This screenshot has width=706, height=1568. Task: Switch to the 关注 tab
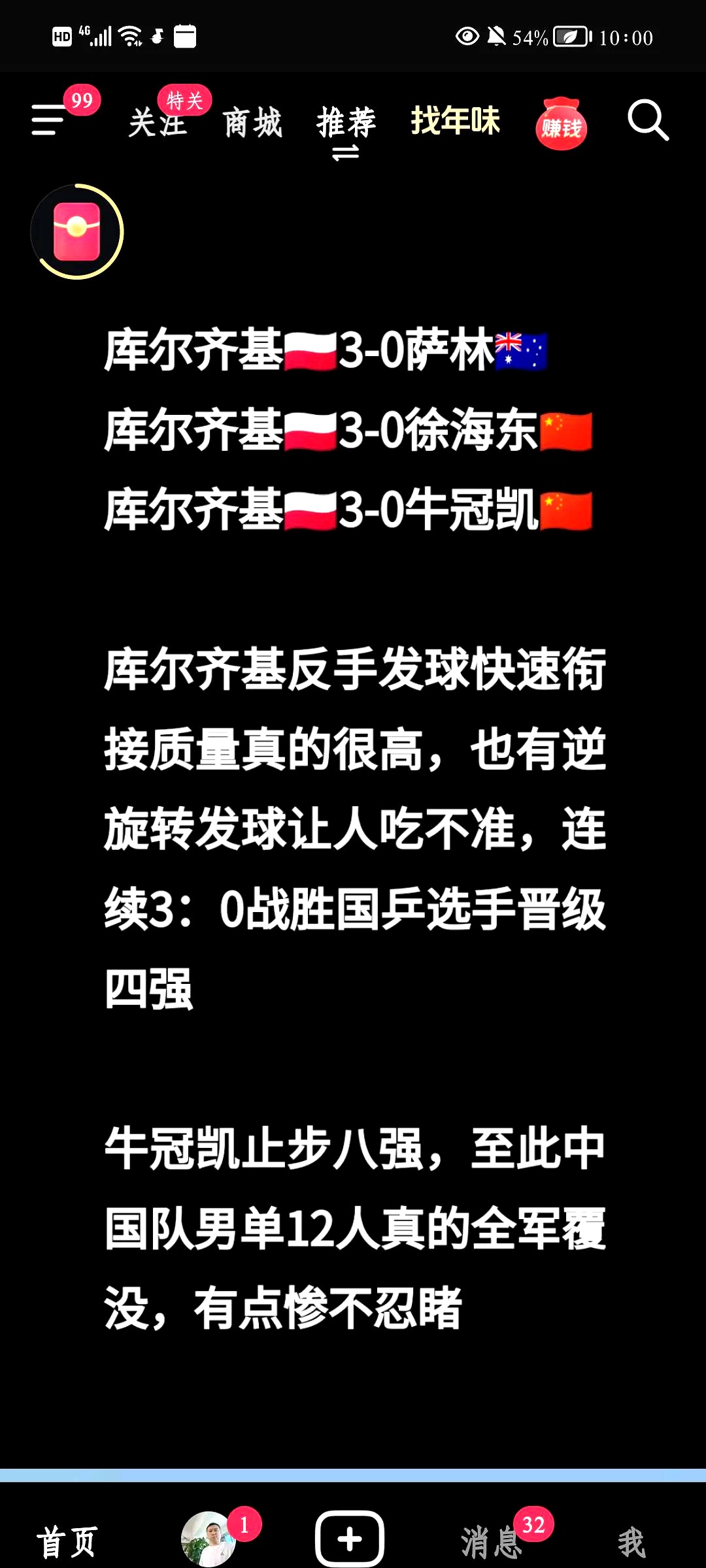159,125
